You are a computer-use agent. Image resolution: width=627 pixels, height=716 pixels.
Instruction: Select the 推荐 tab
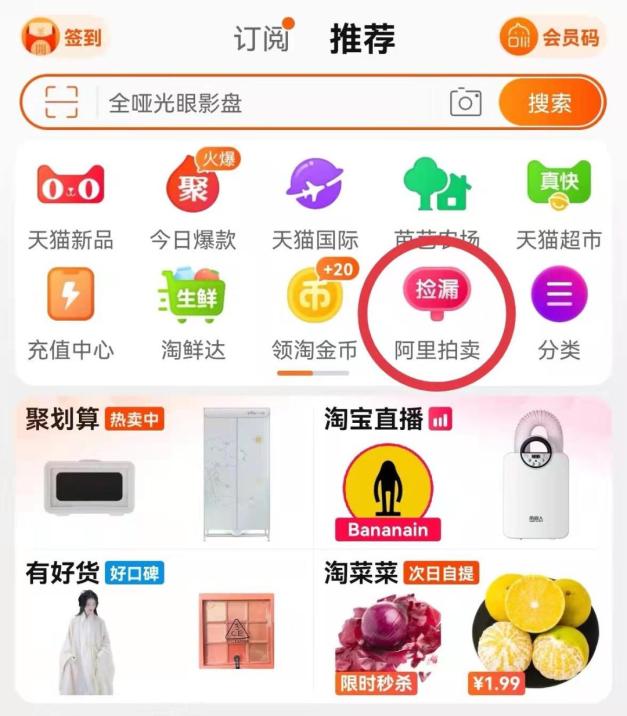point(362,39)
